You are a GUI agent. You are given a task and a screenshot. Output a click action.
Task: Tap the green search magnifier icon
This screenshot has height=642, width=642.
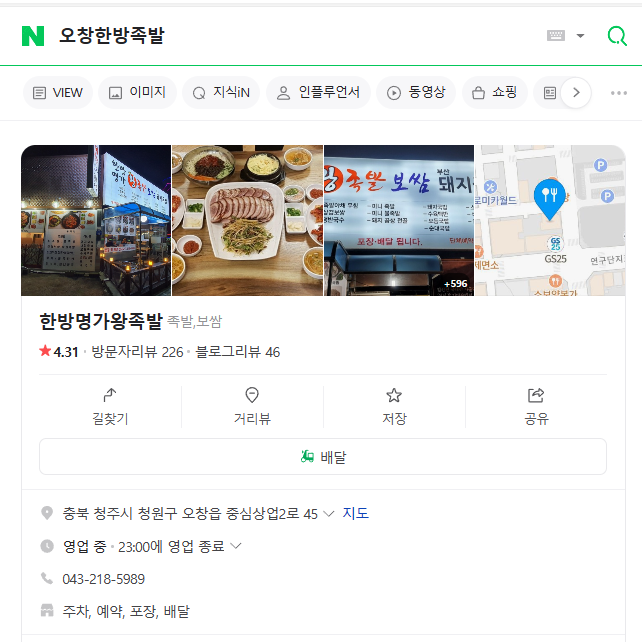pyautogui.click(x=617, y=36)
